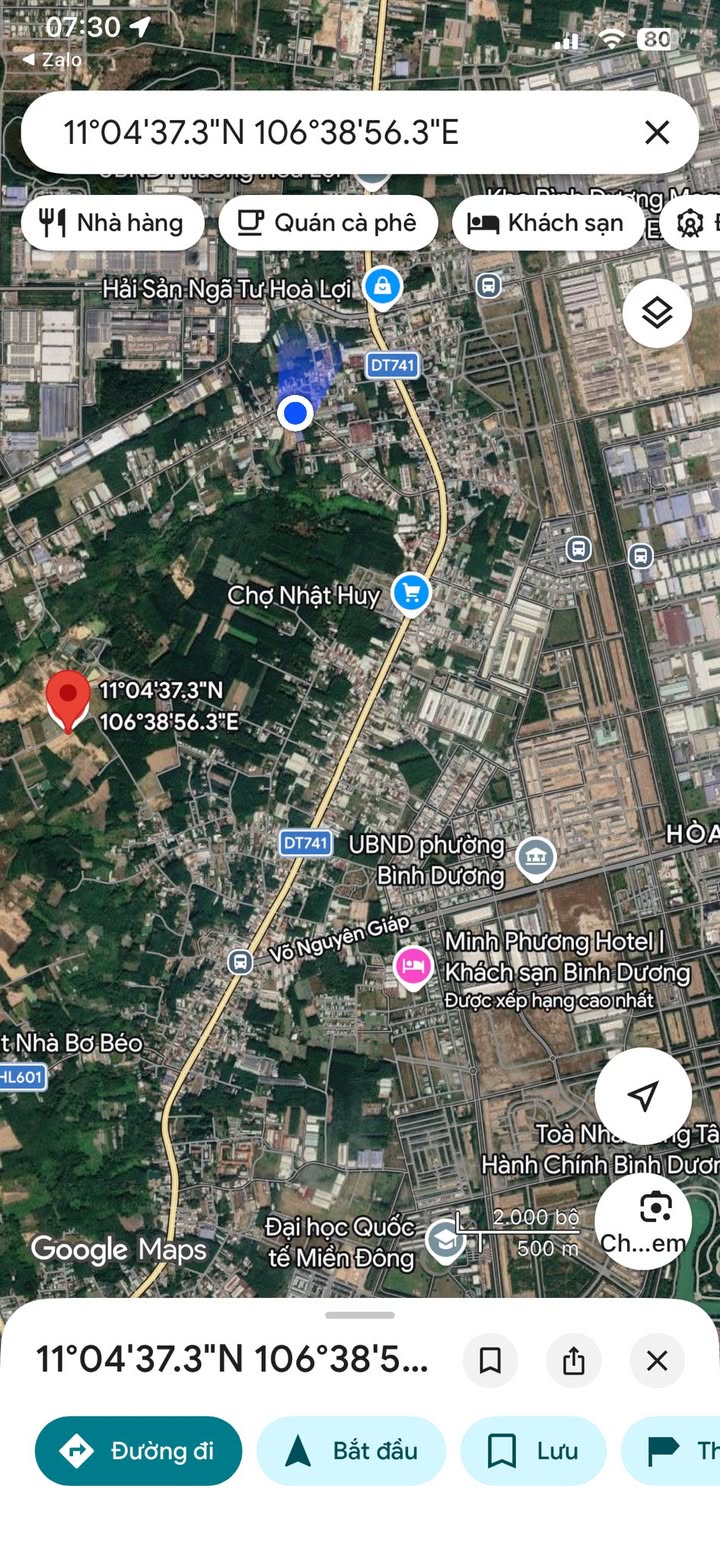Open the map layers selector
Viewport: 720px width, 1559px height.
coord(656,314)
